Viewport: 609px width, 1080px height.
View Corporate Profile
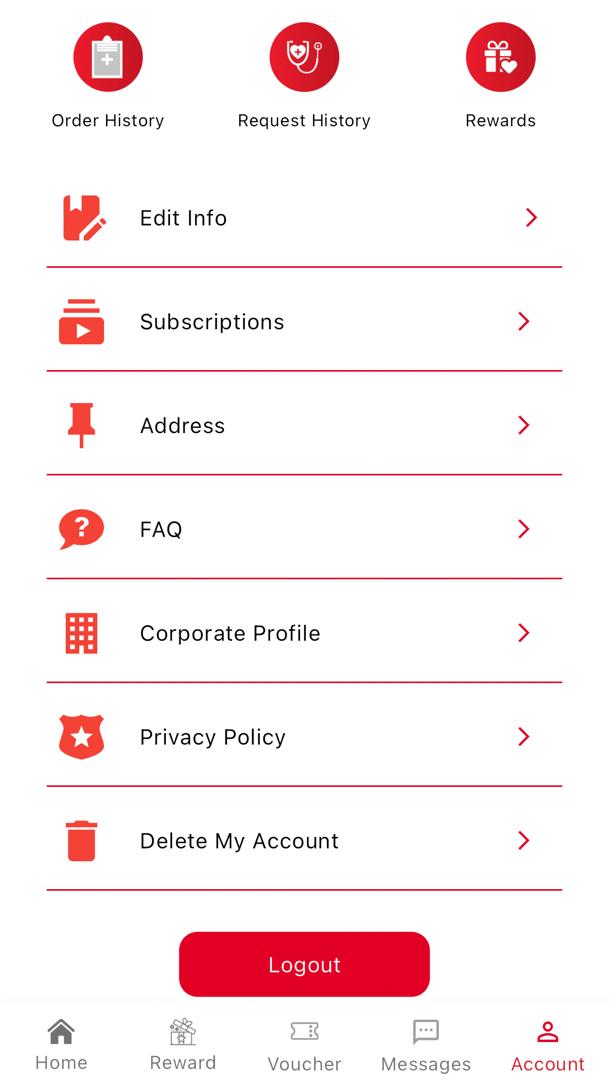coord(304,633)
